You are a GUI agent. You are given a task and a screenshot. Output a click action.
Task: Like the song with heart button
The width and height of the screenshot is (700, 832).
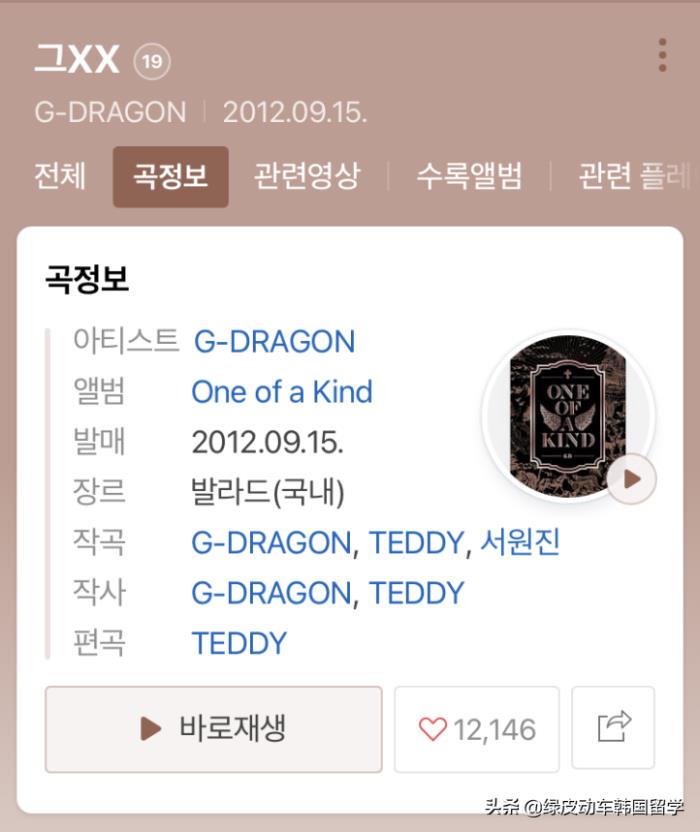tap(476, 729)
